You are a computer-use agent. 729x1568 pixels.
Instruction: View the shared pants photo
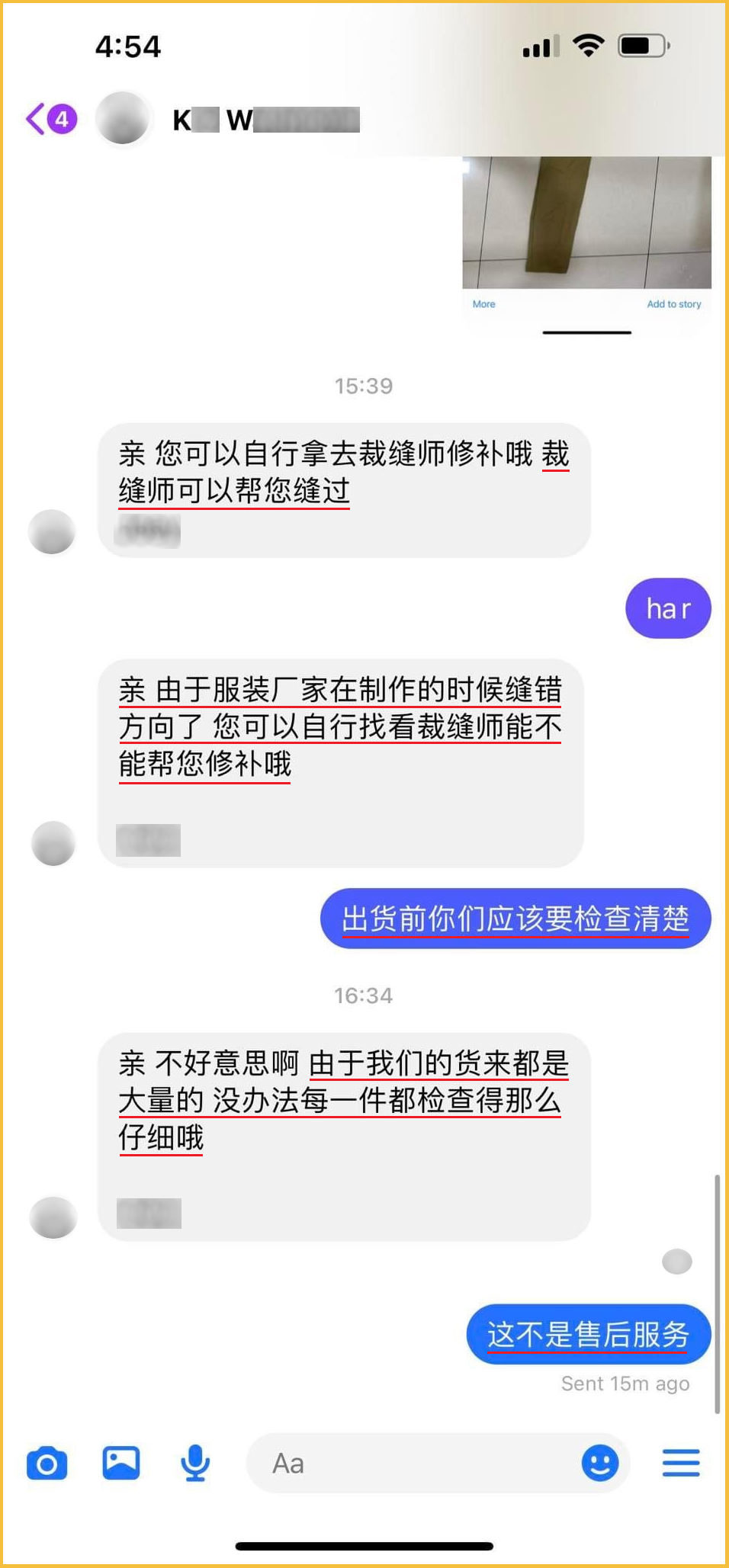pos(586,223)
